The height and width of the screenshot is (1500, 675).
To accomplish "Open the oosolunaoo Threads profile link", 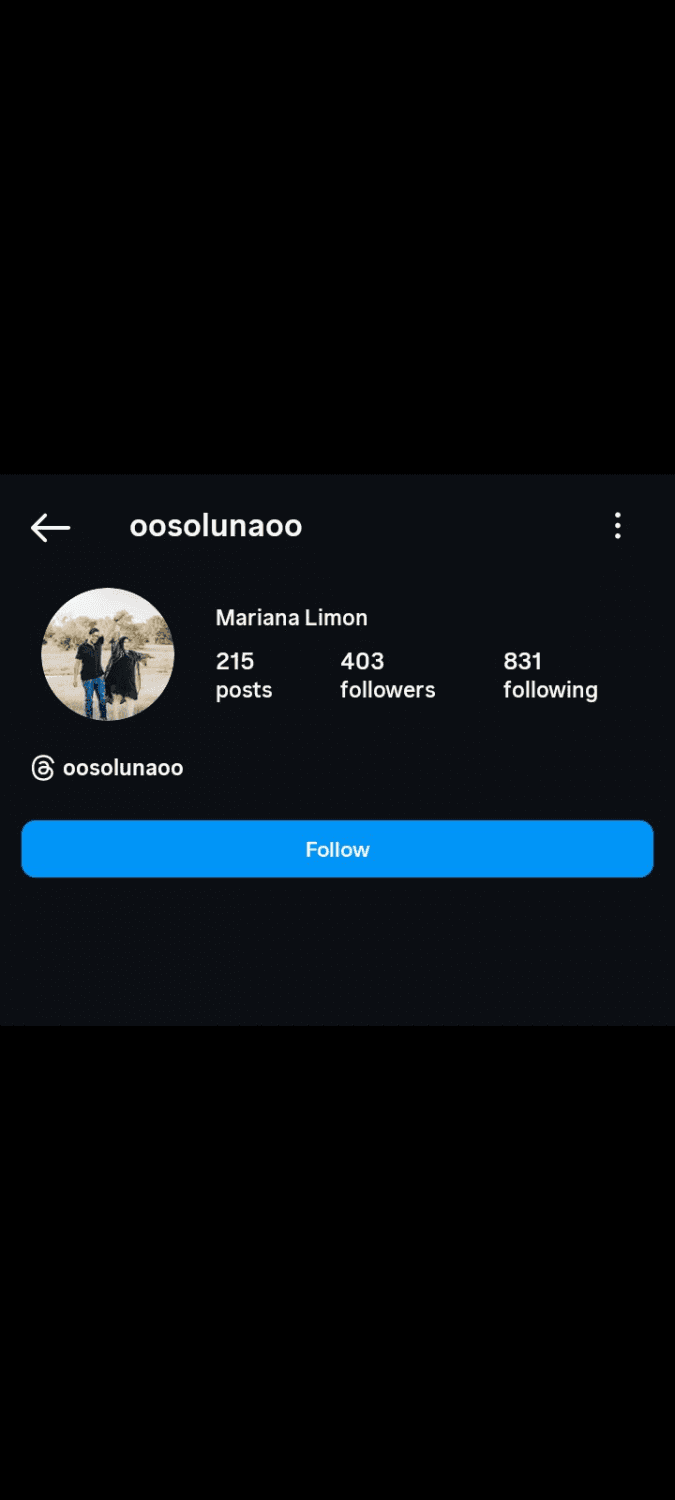I will (108, 768).
